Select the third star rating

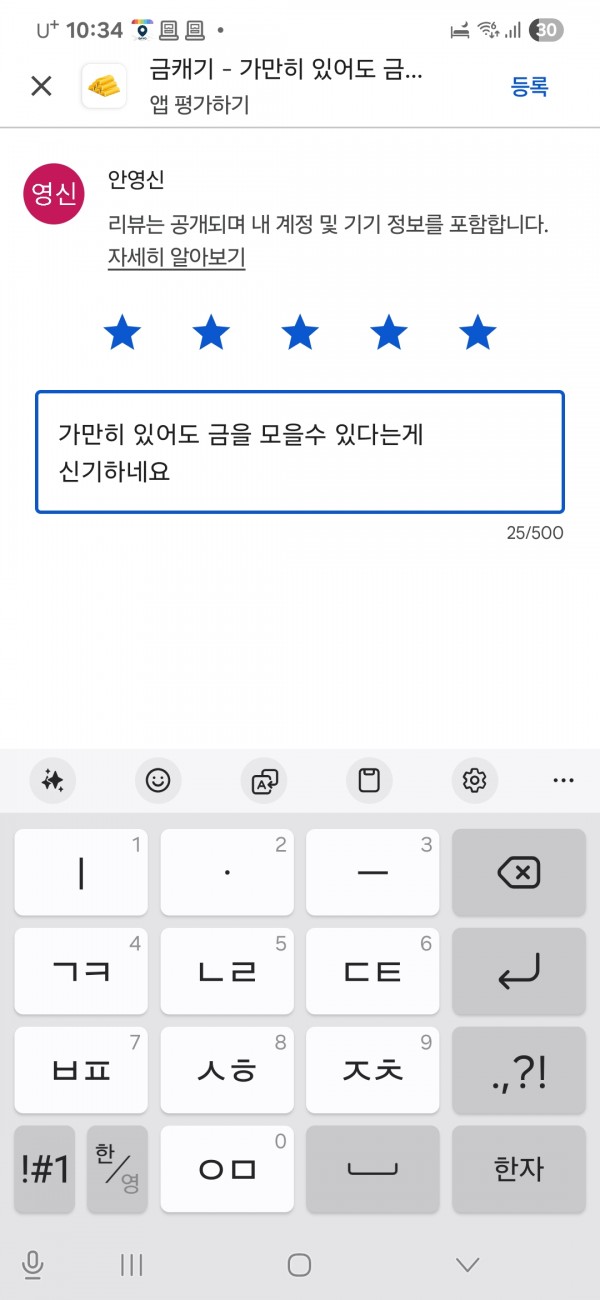pos(300,332)
